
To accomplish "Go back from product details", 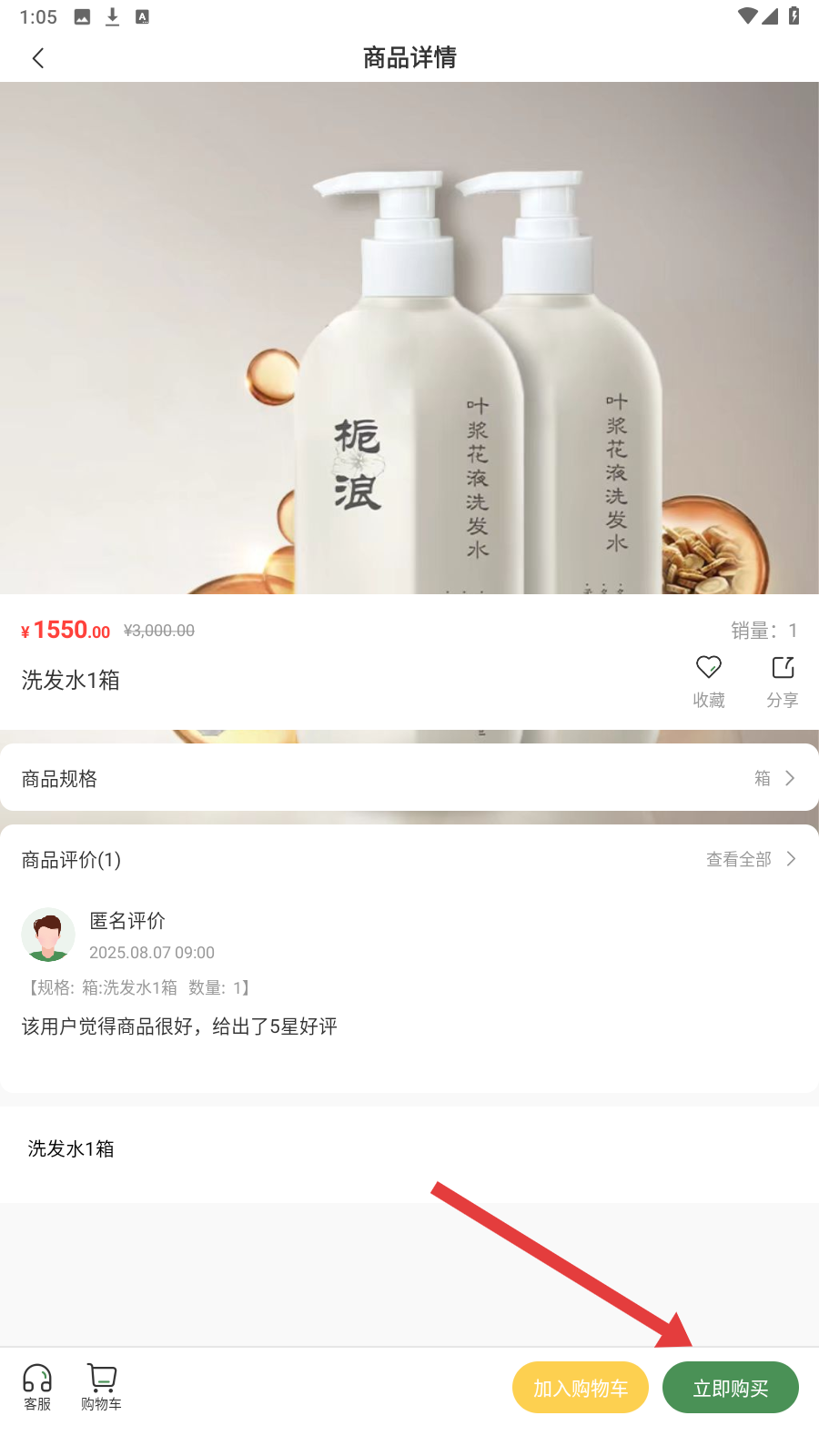I will pyautogui.click(x=38, y=58).
